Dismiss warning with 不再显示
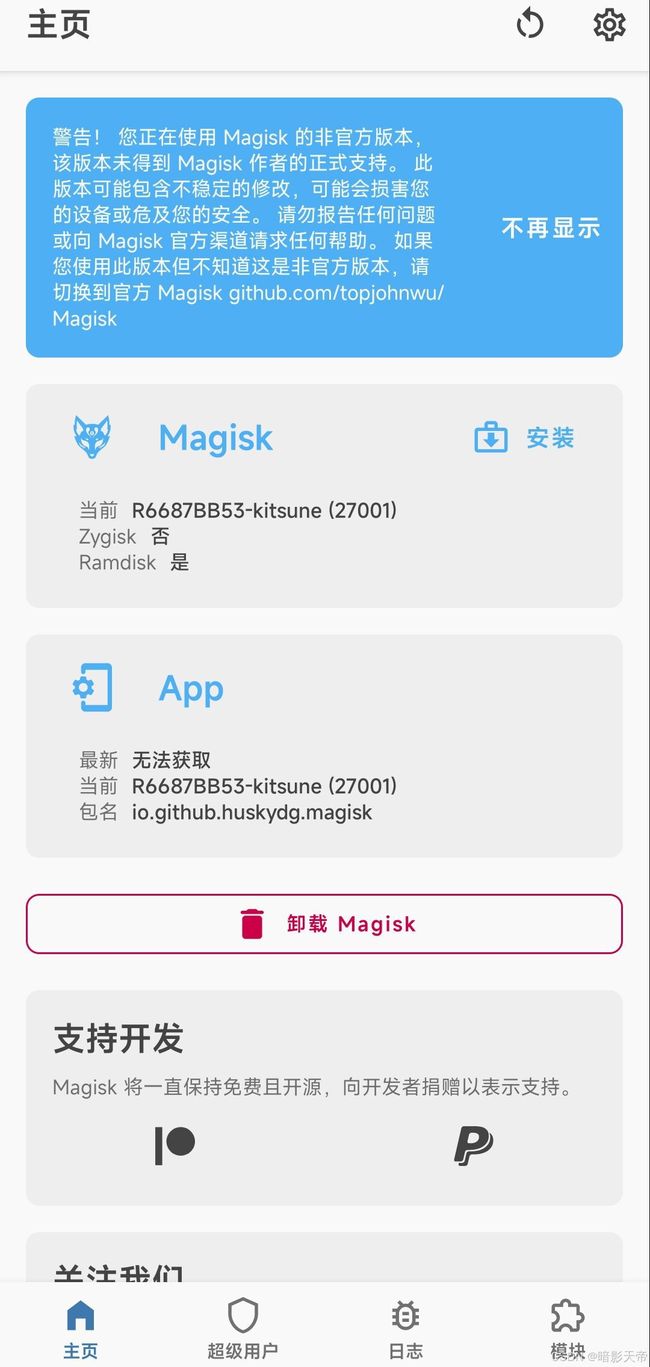The width and height of the screenshot is (650, 1367). pos(550,228)
